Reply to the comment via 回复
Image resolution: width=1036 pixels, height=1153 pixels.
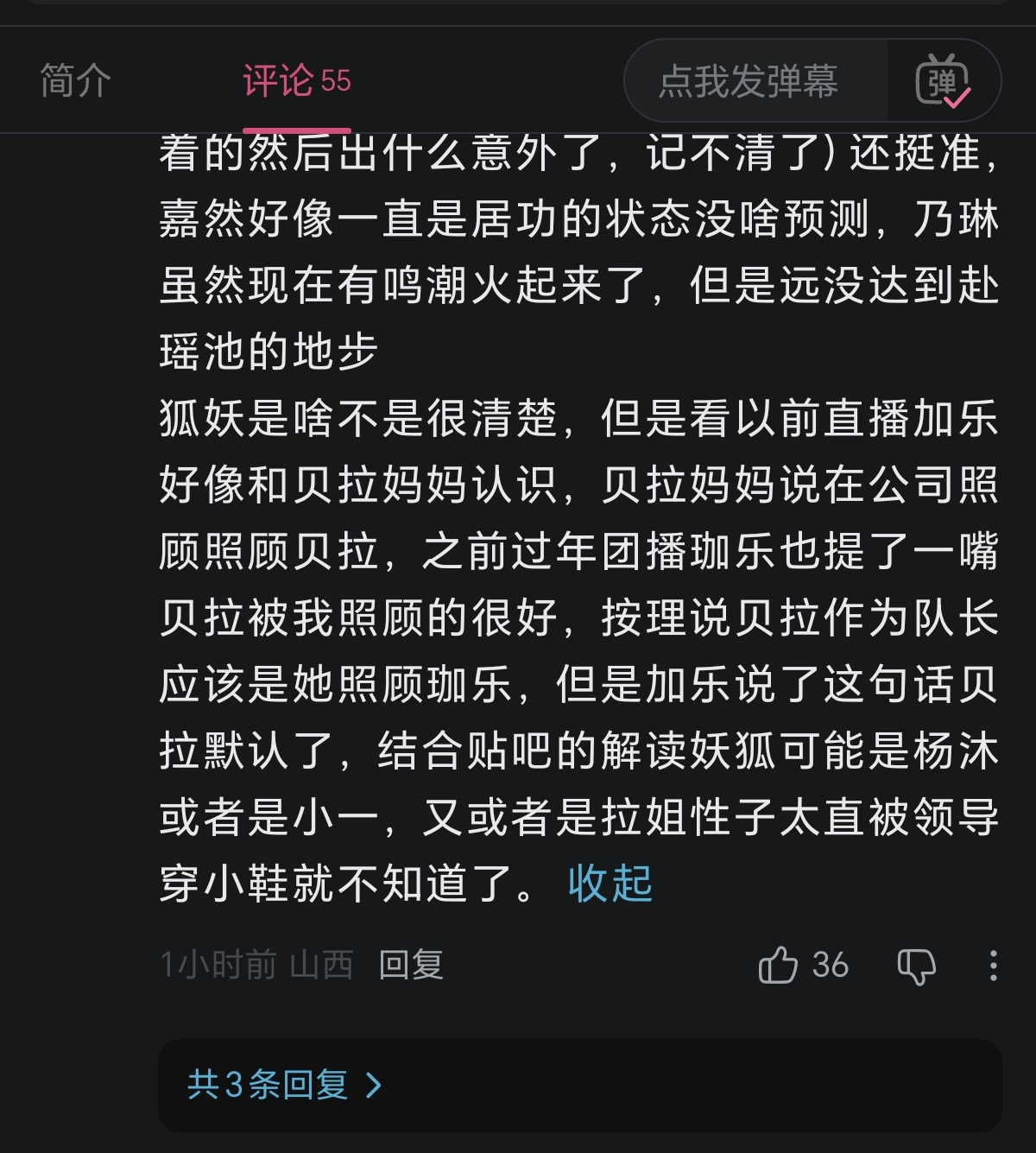pyautogui.click(x=411, y=965)
